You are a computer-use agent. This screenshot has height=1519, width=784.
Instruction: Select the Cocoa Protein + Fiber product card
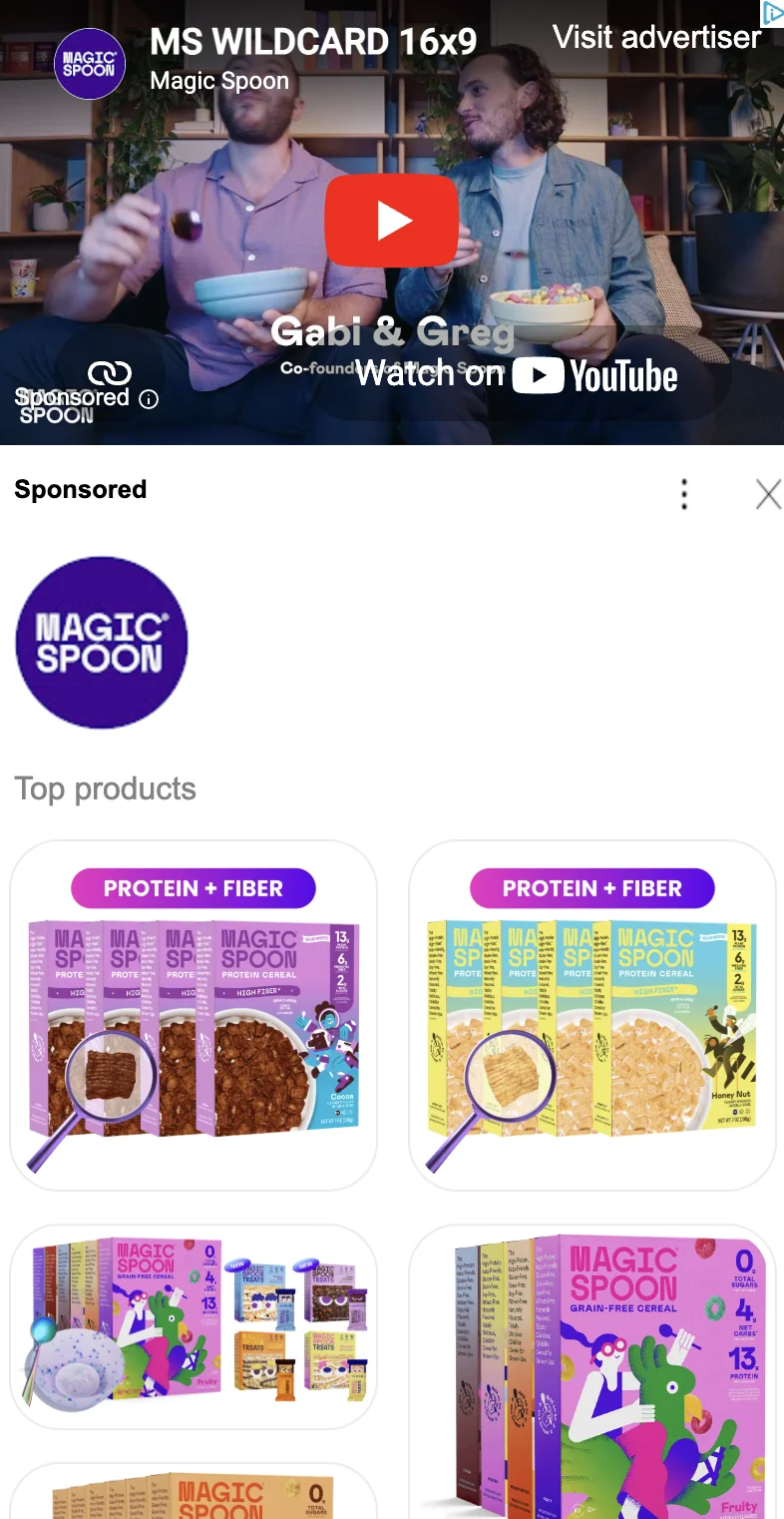coord(193,1016)
